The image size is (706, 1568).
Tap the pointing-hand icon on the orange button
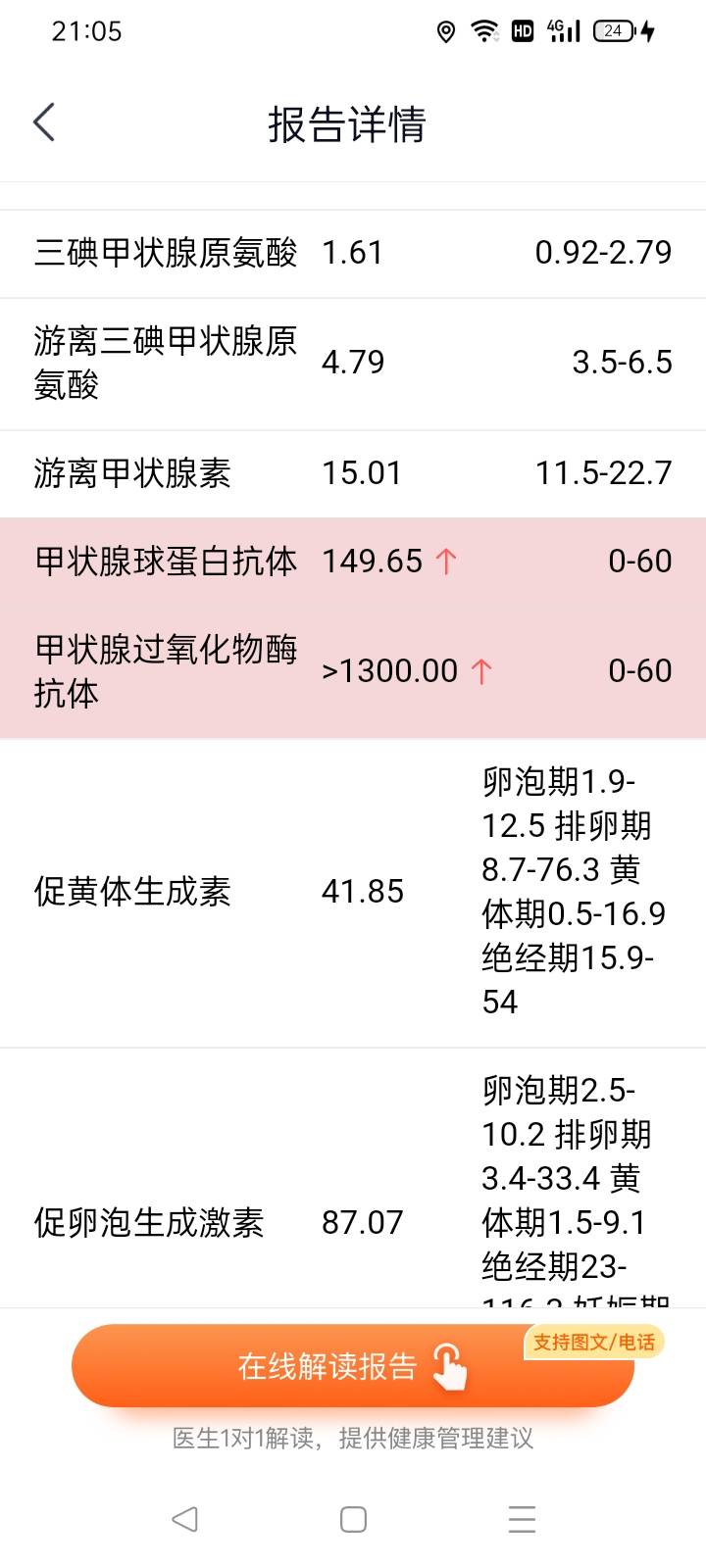pos(450,1364)
